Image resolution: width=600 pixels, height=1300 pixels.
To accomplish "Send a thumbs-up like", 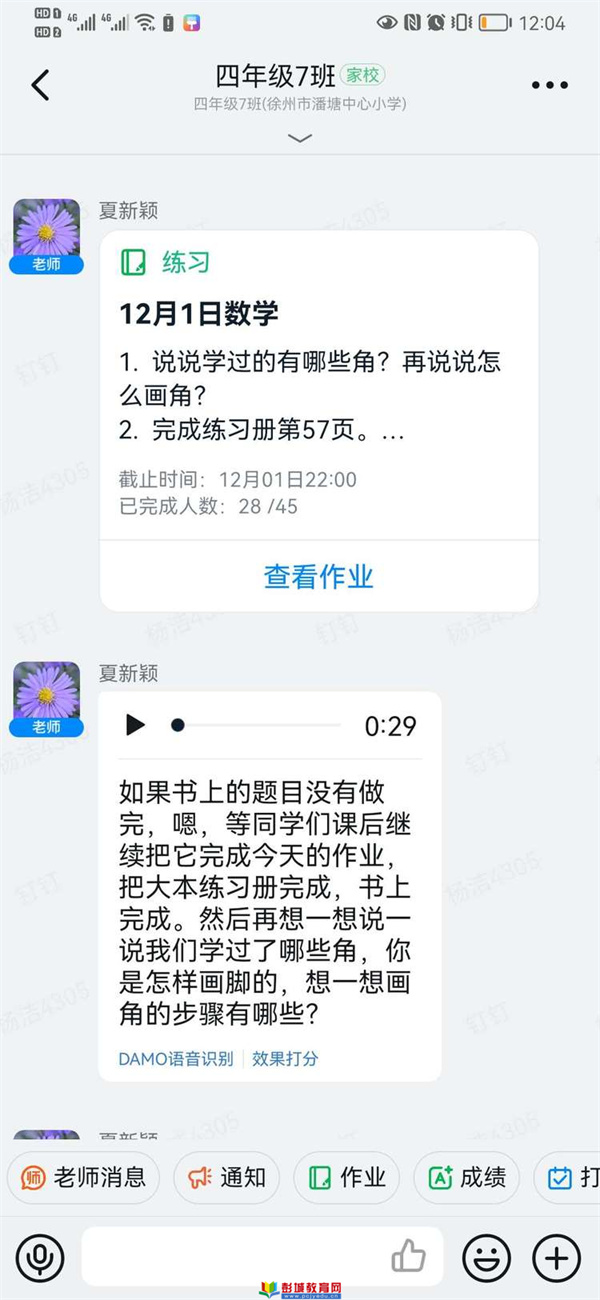I will 408,1257.
